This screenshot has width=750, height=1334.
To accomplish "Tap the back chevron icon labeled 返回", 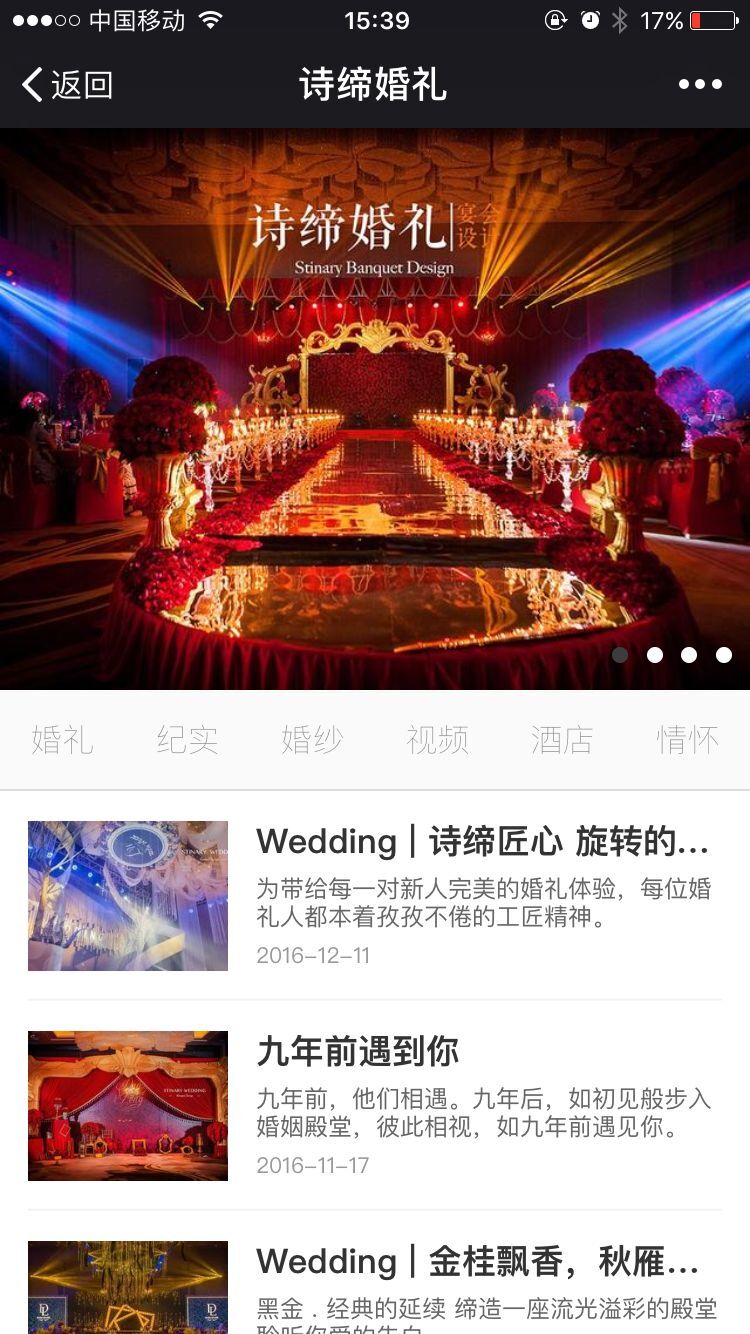I will coord(33,86).
